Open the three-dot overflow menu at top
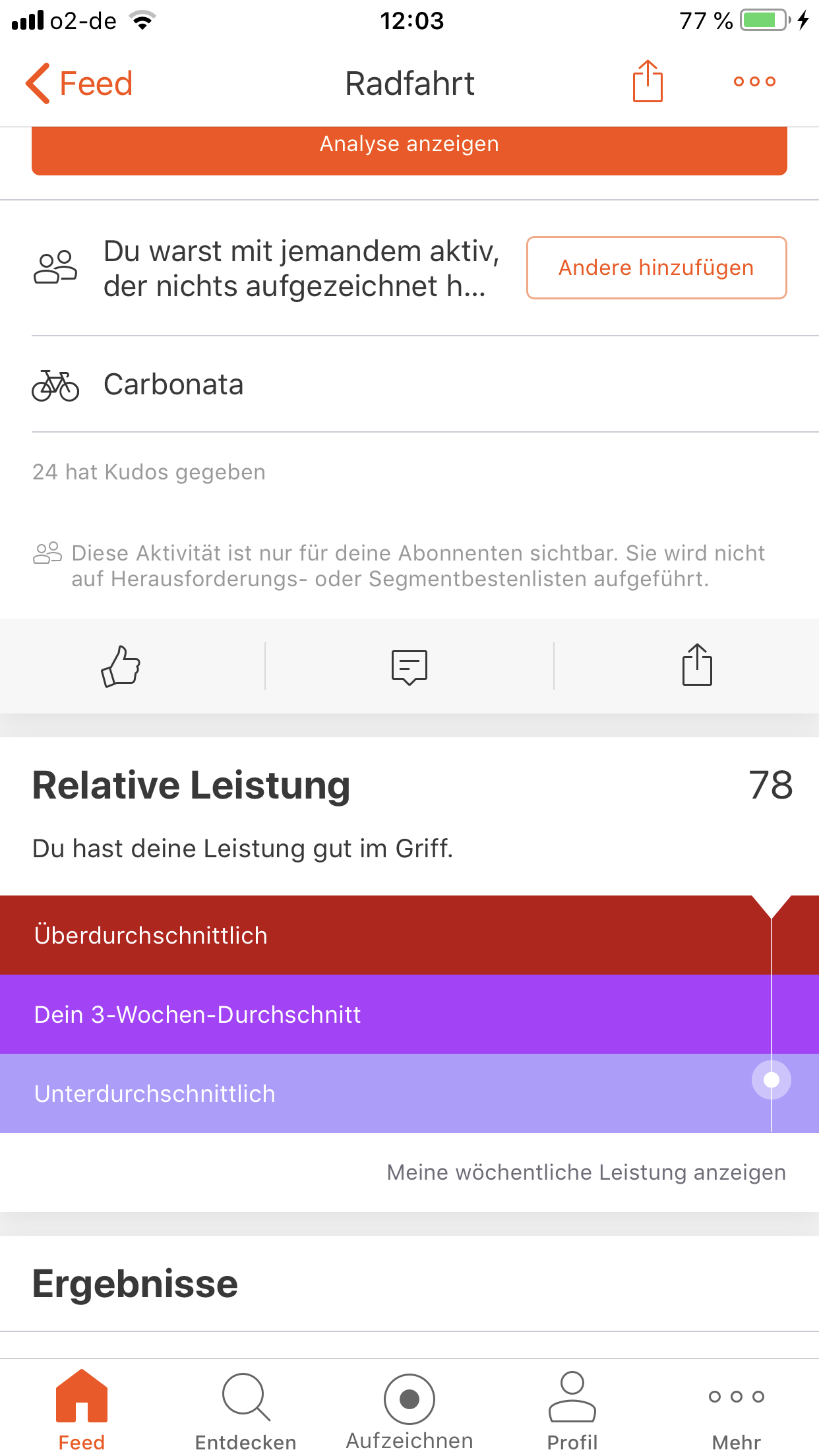The image size is (819, 1456). click(x=754, y=82)
